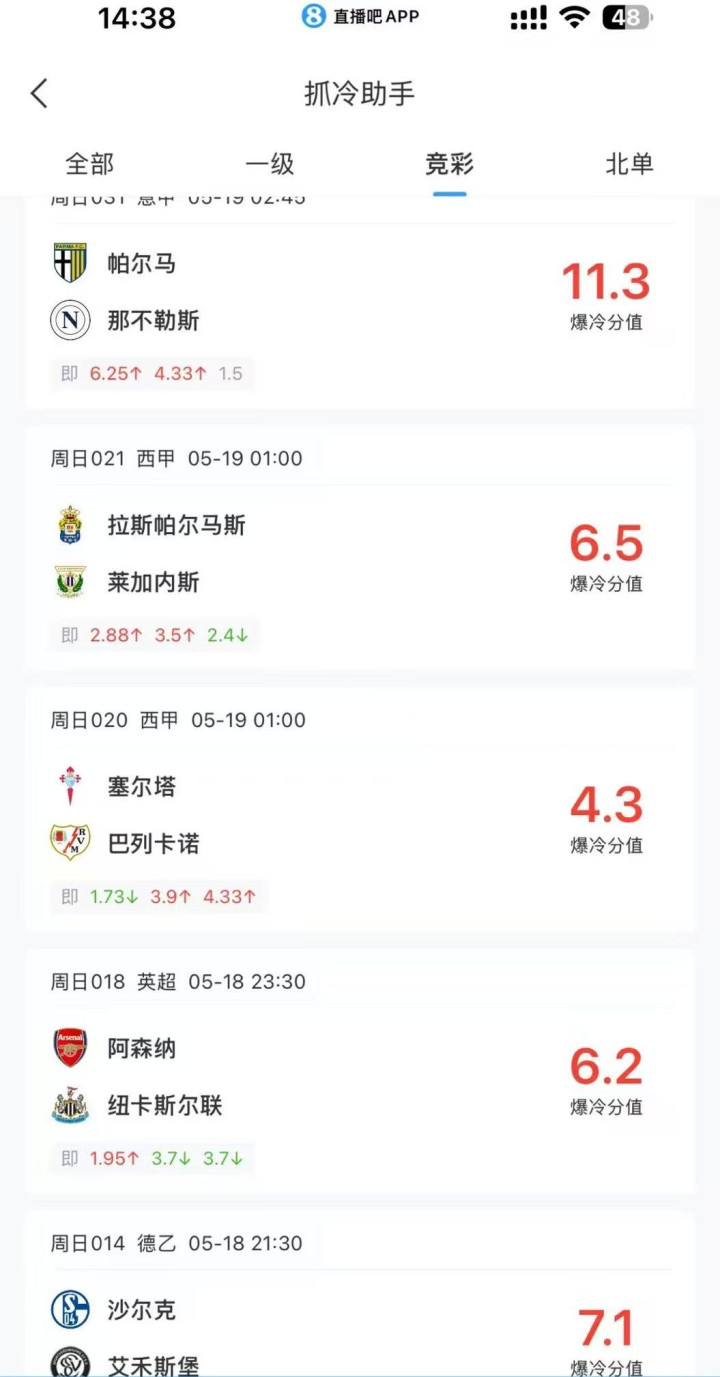Open the 帕尔马 vs 那不勒斯 match card
This screenshot has width=720, height=1377.
[x=360, y=300]
